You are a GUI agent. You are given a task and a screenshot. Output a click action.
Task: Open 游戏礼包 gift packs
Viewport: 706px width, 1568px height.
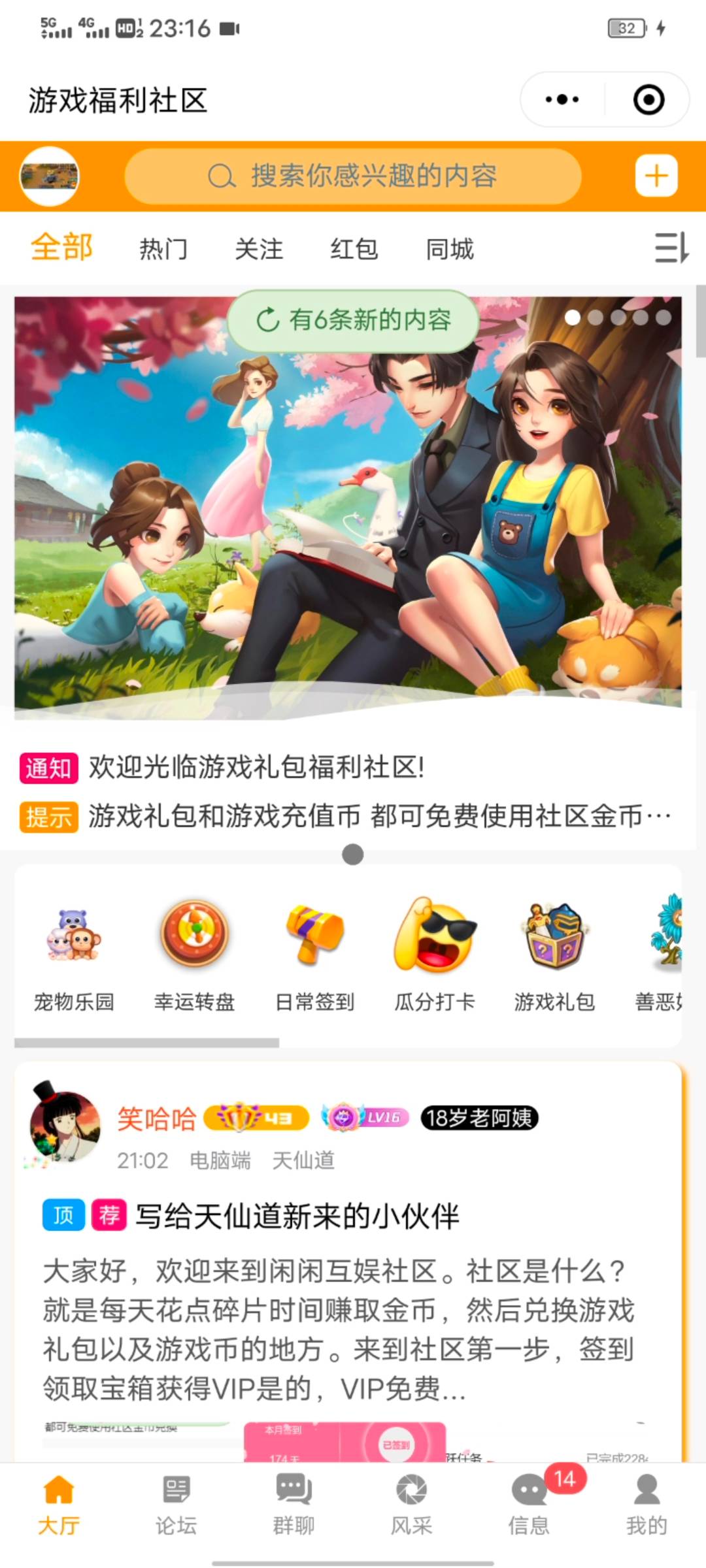coord(554,955)
